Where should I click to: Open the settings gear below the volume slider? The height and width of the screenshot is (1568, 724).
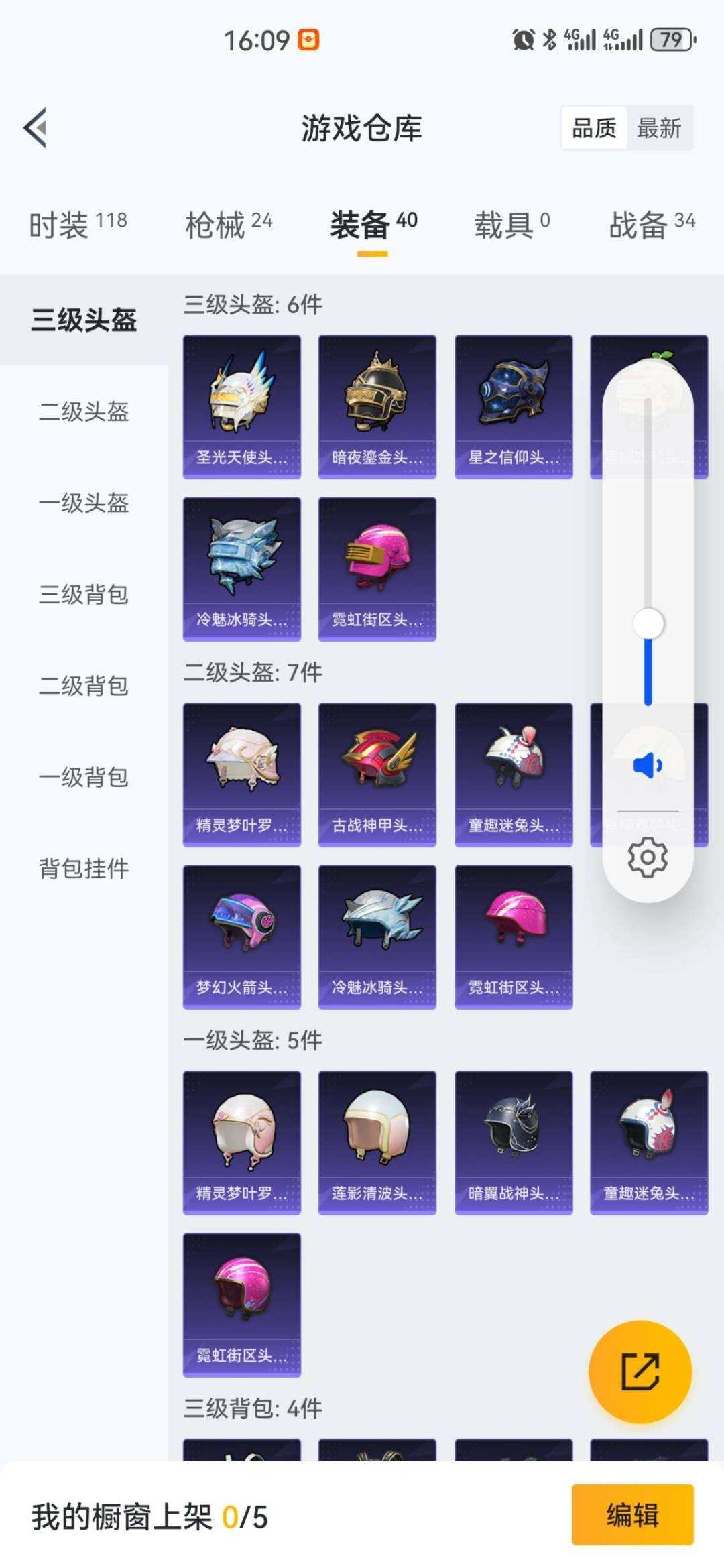point(648,855)
